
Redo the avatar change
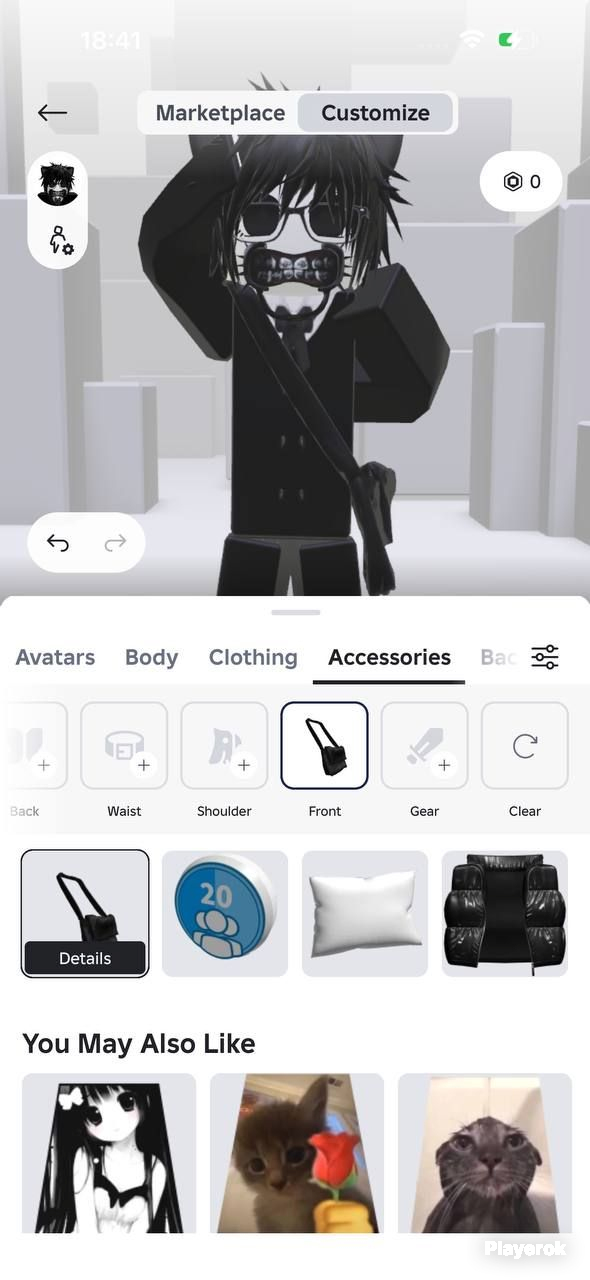tap(115, 543)
